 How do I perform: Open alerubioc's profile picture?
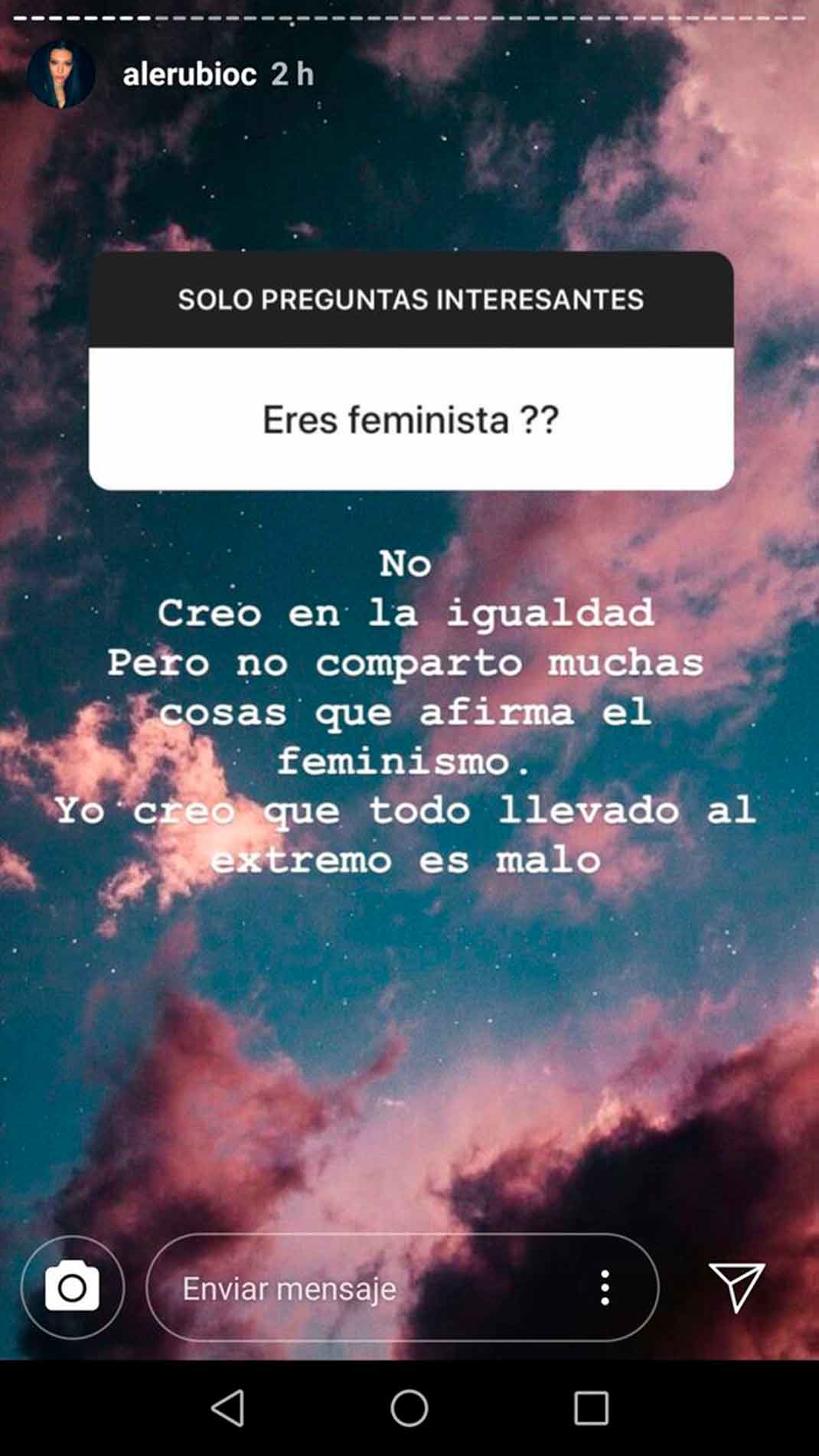click(61, 74)
